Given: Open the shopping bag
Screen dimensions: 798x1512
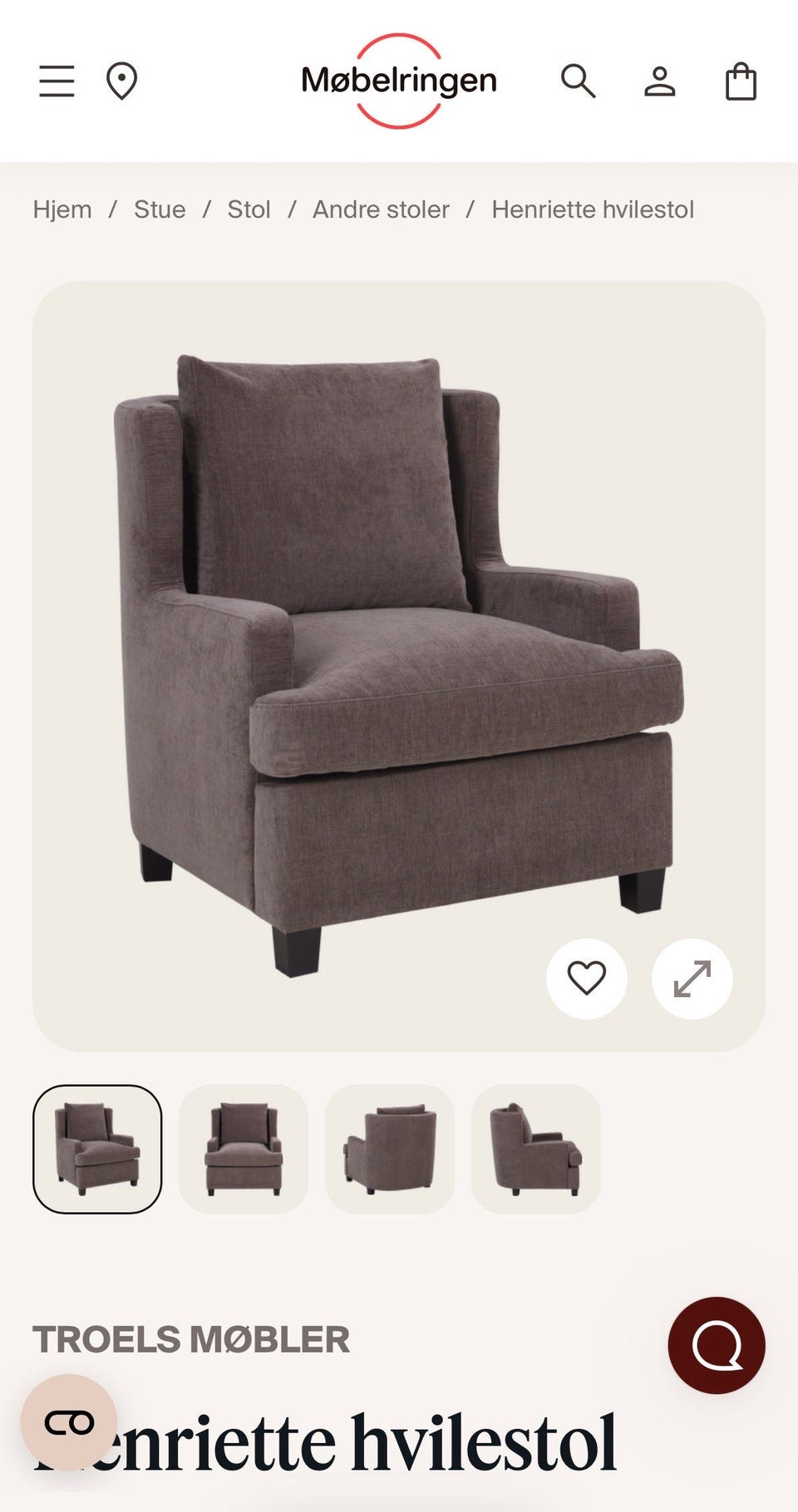Looking at the screenshot, I should (x=741, y=81).
